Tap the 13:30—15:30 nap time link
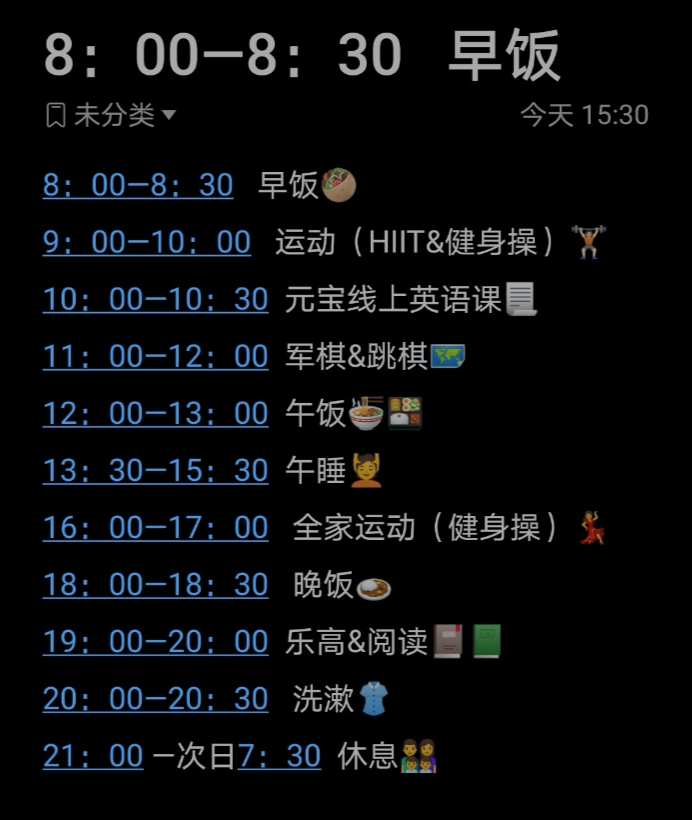Screen dimensions: 692x820 tap(155, 470)
